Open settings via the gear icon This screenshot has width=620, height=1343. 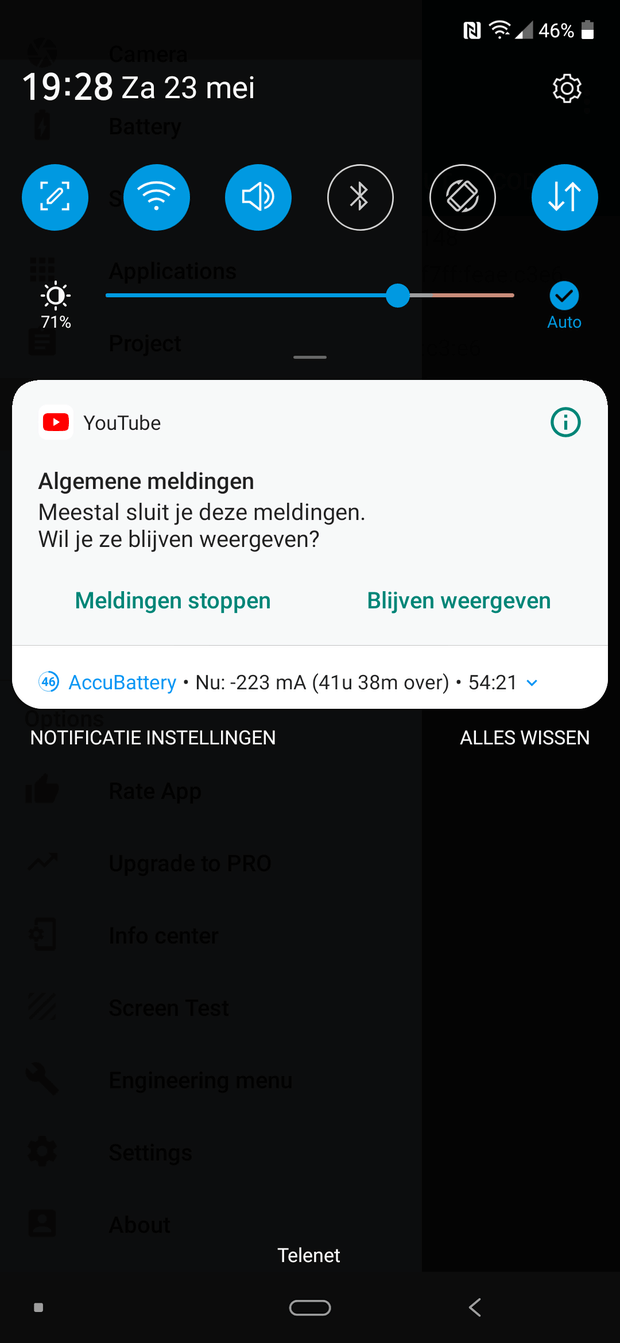pos(567,88)
